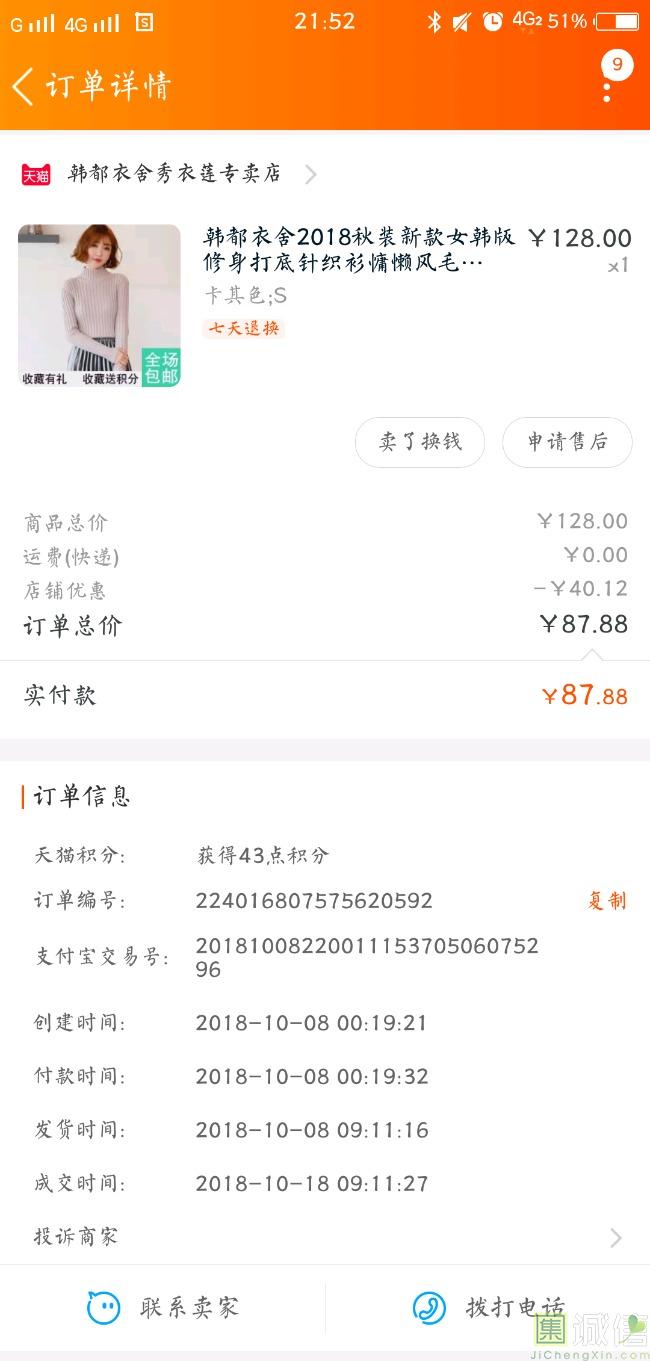
Task: Open the purchased sweater product image
Action: click(99, 306)
